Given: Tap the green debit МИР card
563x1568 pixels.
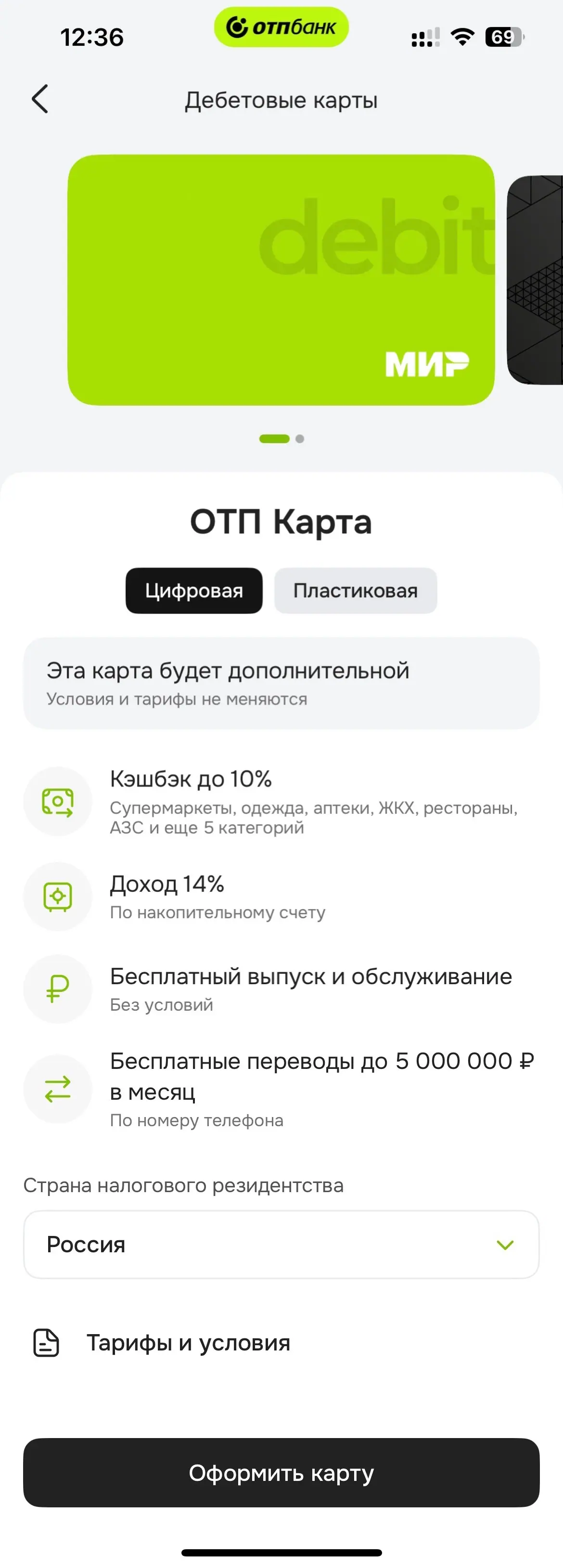Looking at the screenshot, I should (281, 280).
